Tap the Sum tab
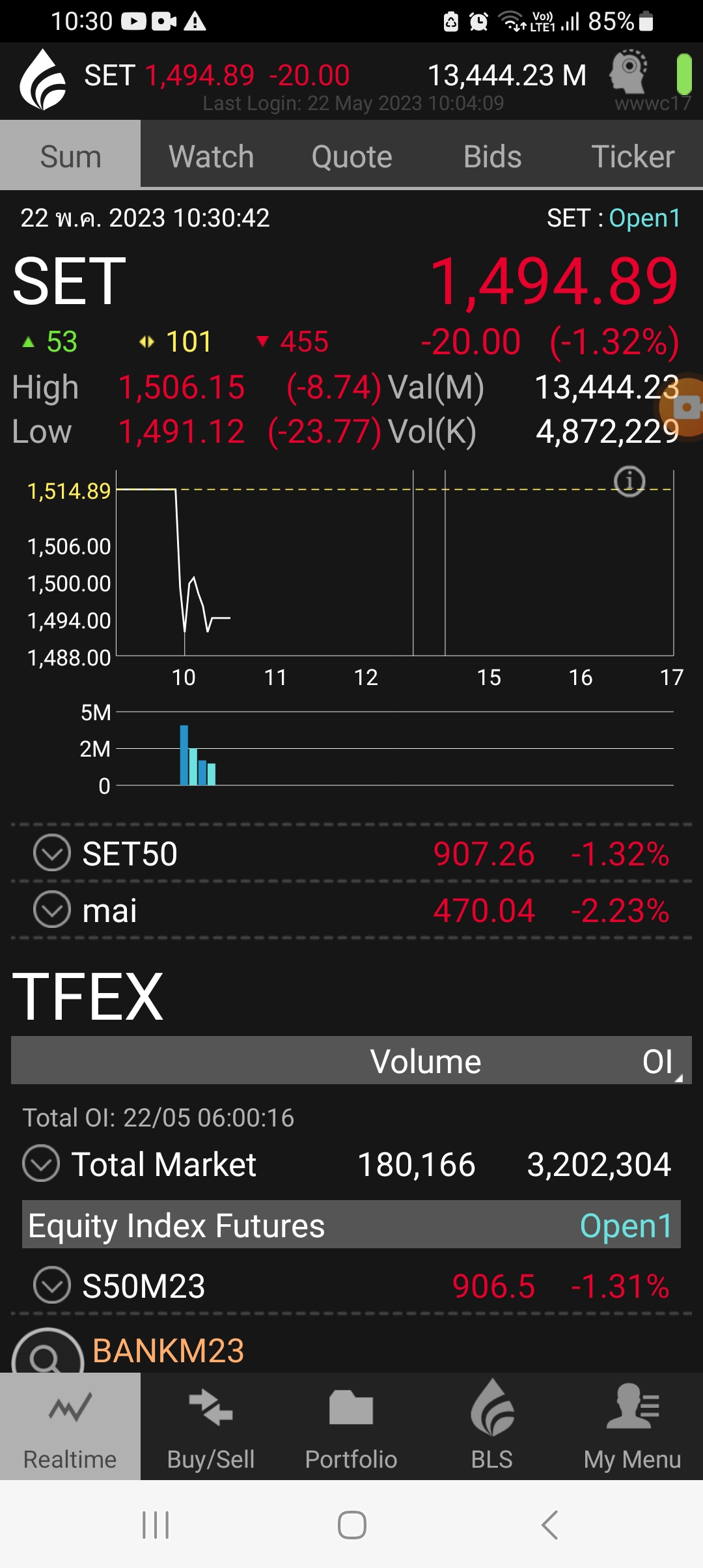The width and height of the screenshot is (703, 1568). [70, 157]
